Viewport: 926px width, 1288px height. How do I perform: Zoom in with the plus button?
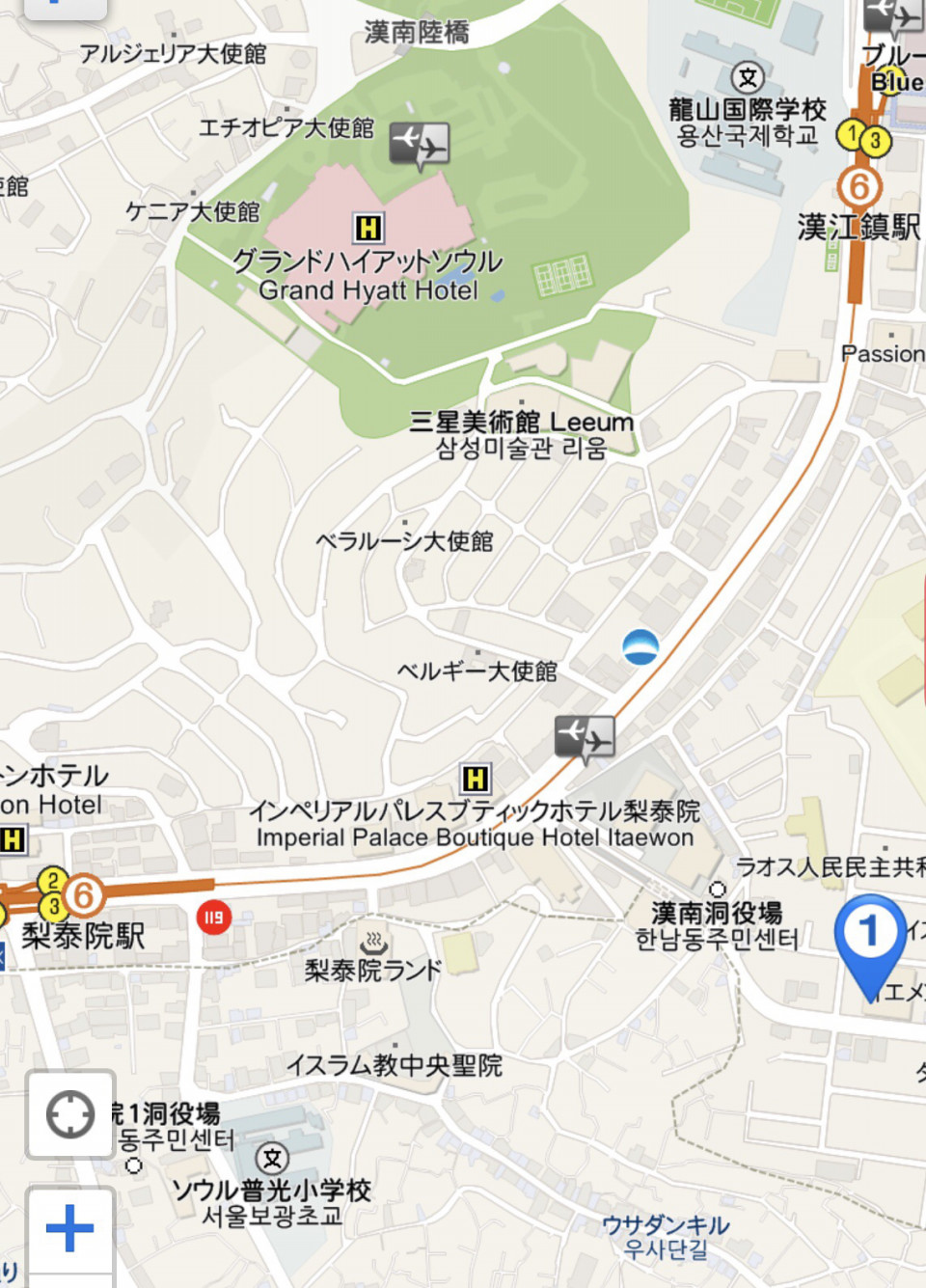click(70, 1229)
